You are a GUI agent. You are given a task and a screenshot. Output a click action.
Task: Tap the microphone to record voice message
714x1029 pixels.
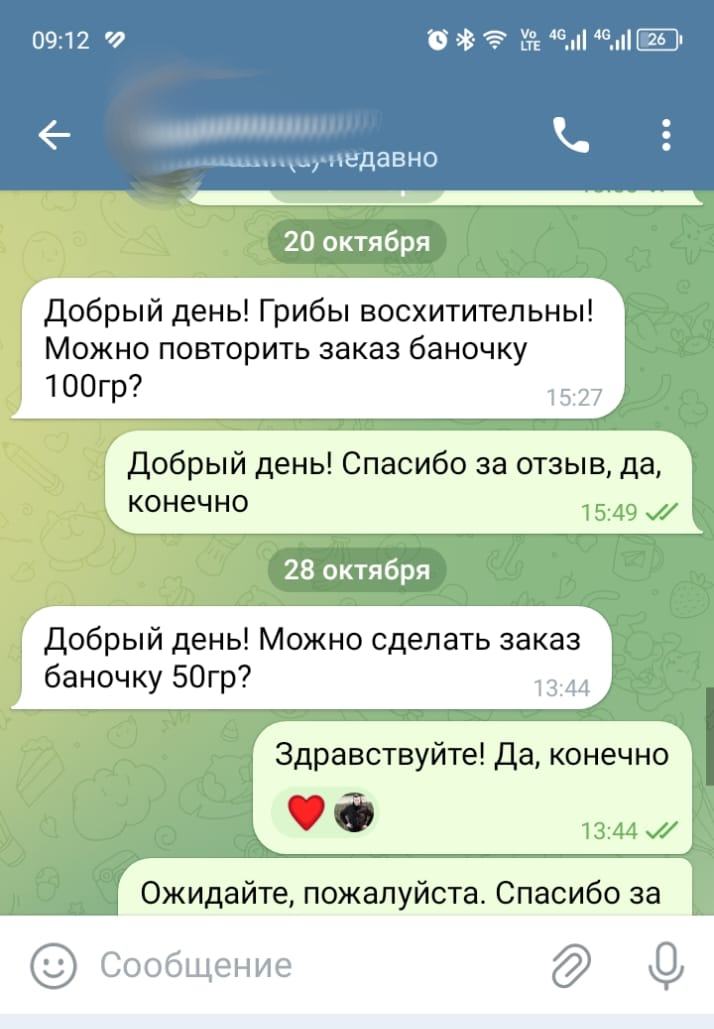[x=665, y=966]
